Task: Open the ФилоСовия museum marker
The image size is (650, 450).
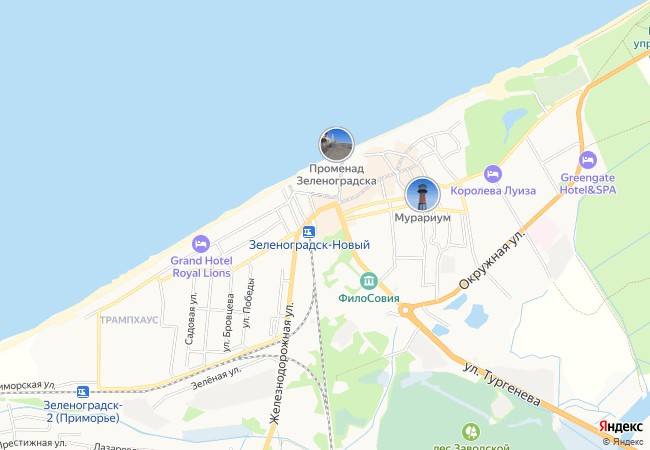Action: pyautogui.click(x=368, y=281)
